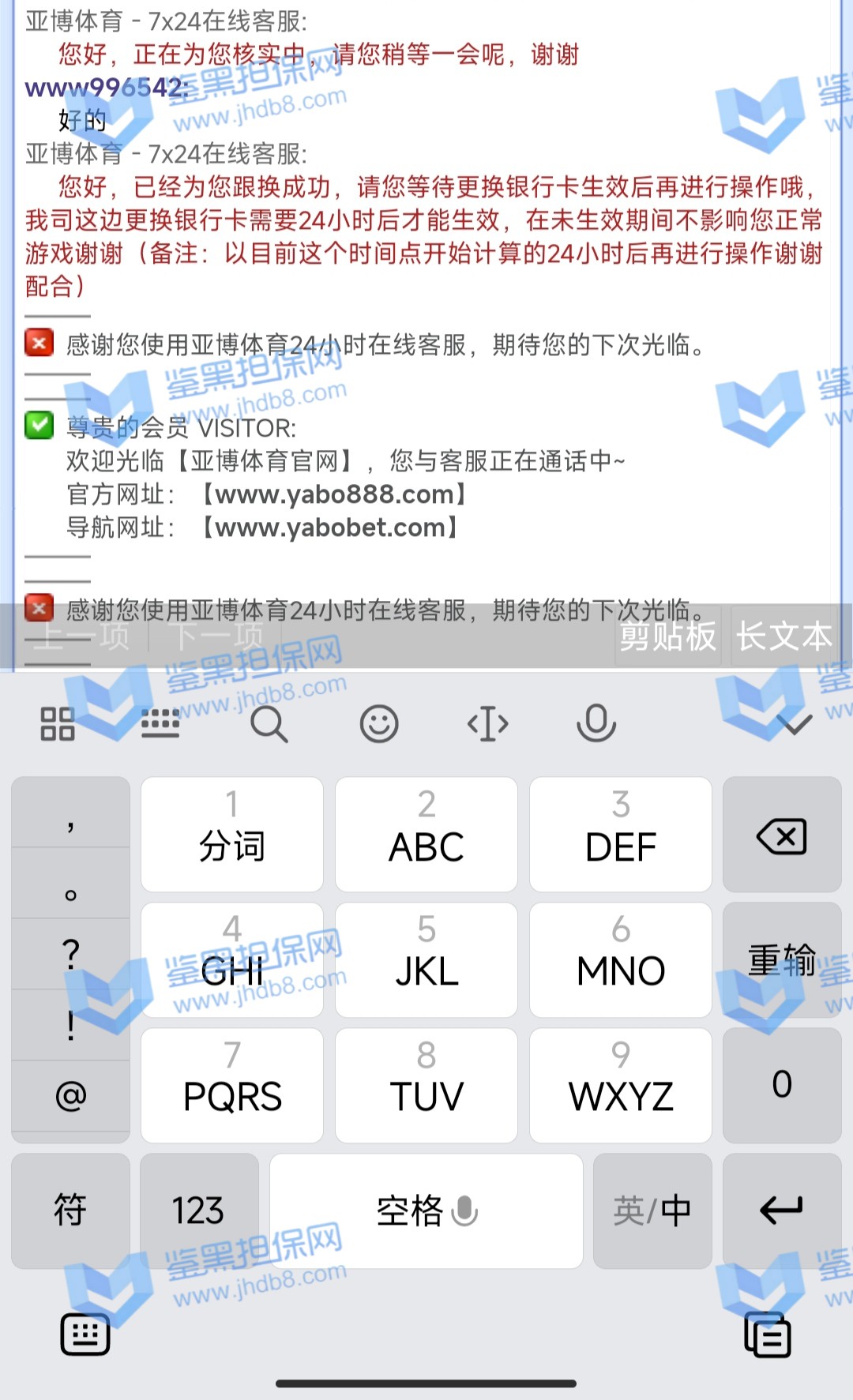The image size is (853, 1400).
Task: Open the keyboard search icon
Action: click(x=269, y=723)
